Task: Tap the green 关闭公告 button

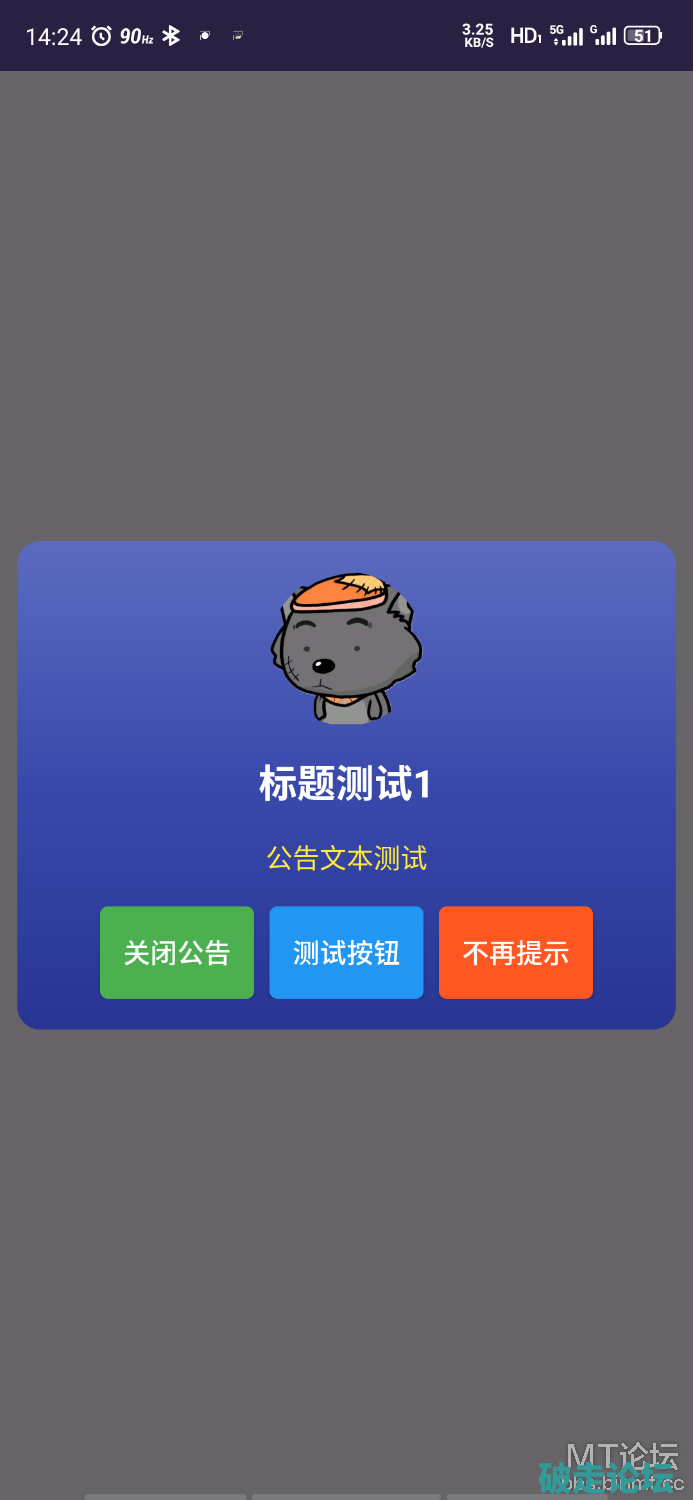Action: click(x=177, y=952)
